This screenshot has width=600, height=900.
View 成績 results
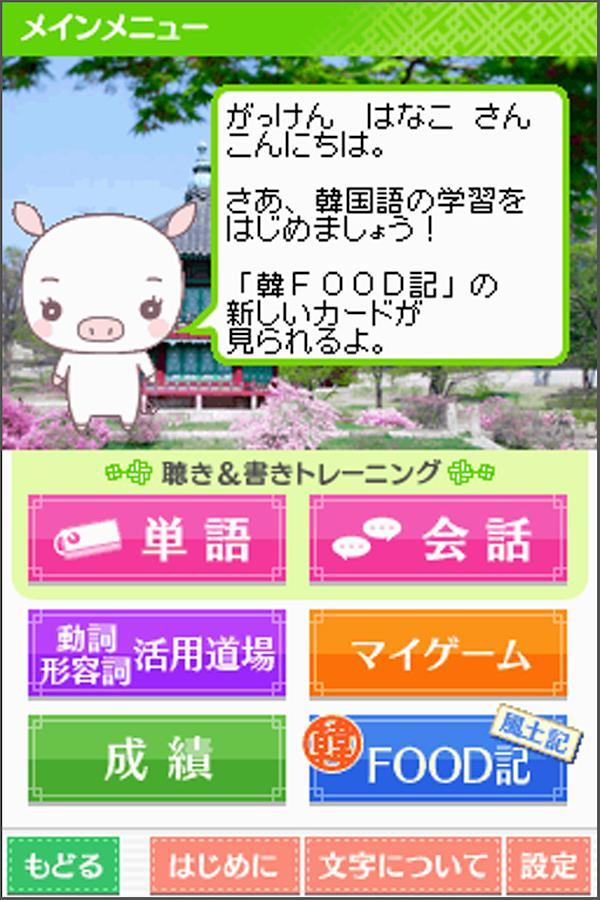(156, 762)
